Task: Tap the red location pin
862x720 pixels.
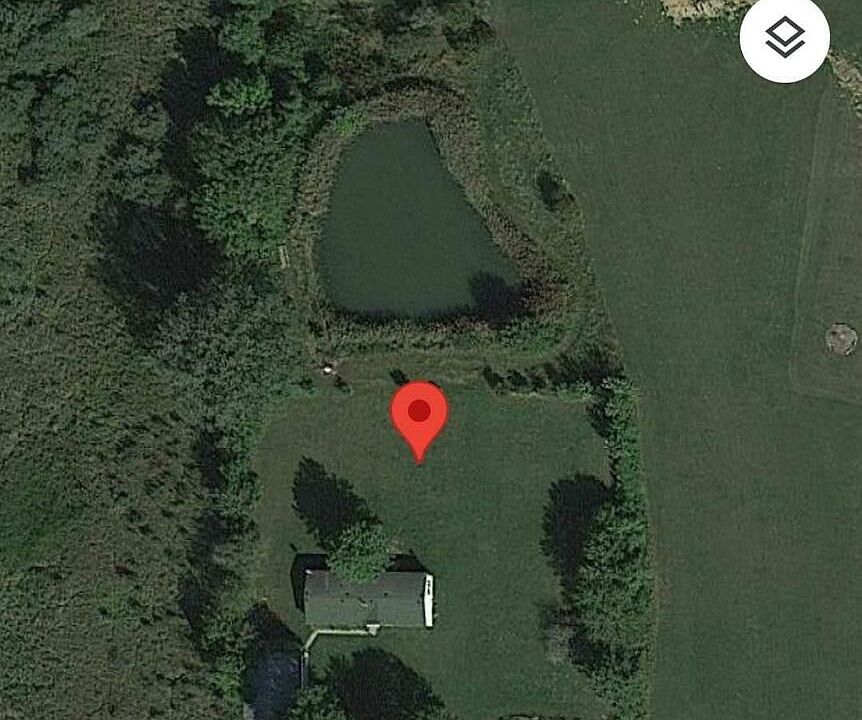Action: click(x=419, y=415)
